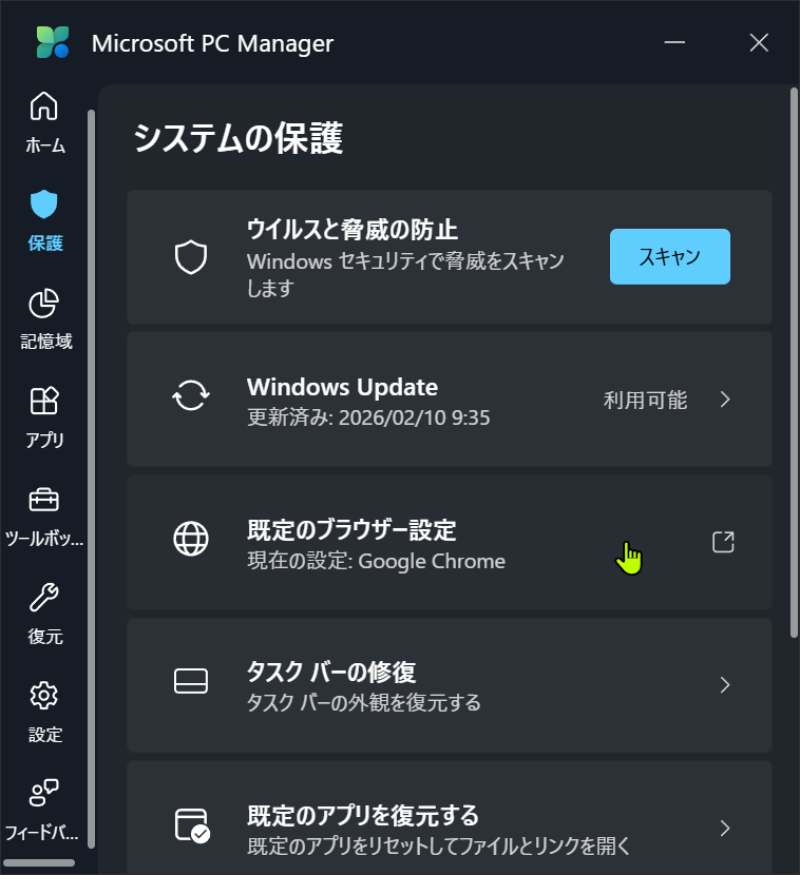Image resolution: width=800 pixels, height=875 pixels.
Task: Open 既定のブラウザー設定
Action: 449,543
